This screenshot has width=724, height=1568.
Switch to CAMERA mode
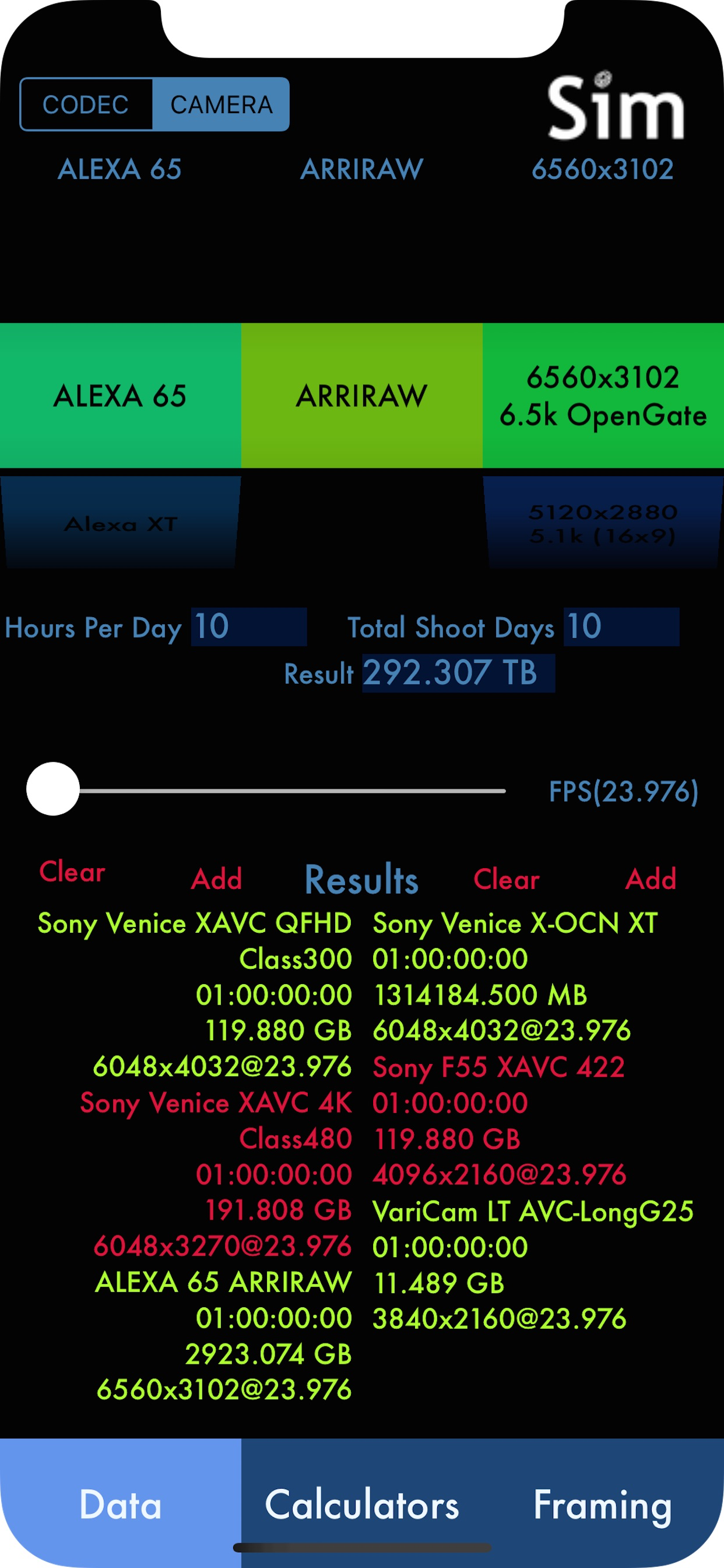(221, 104)
